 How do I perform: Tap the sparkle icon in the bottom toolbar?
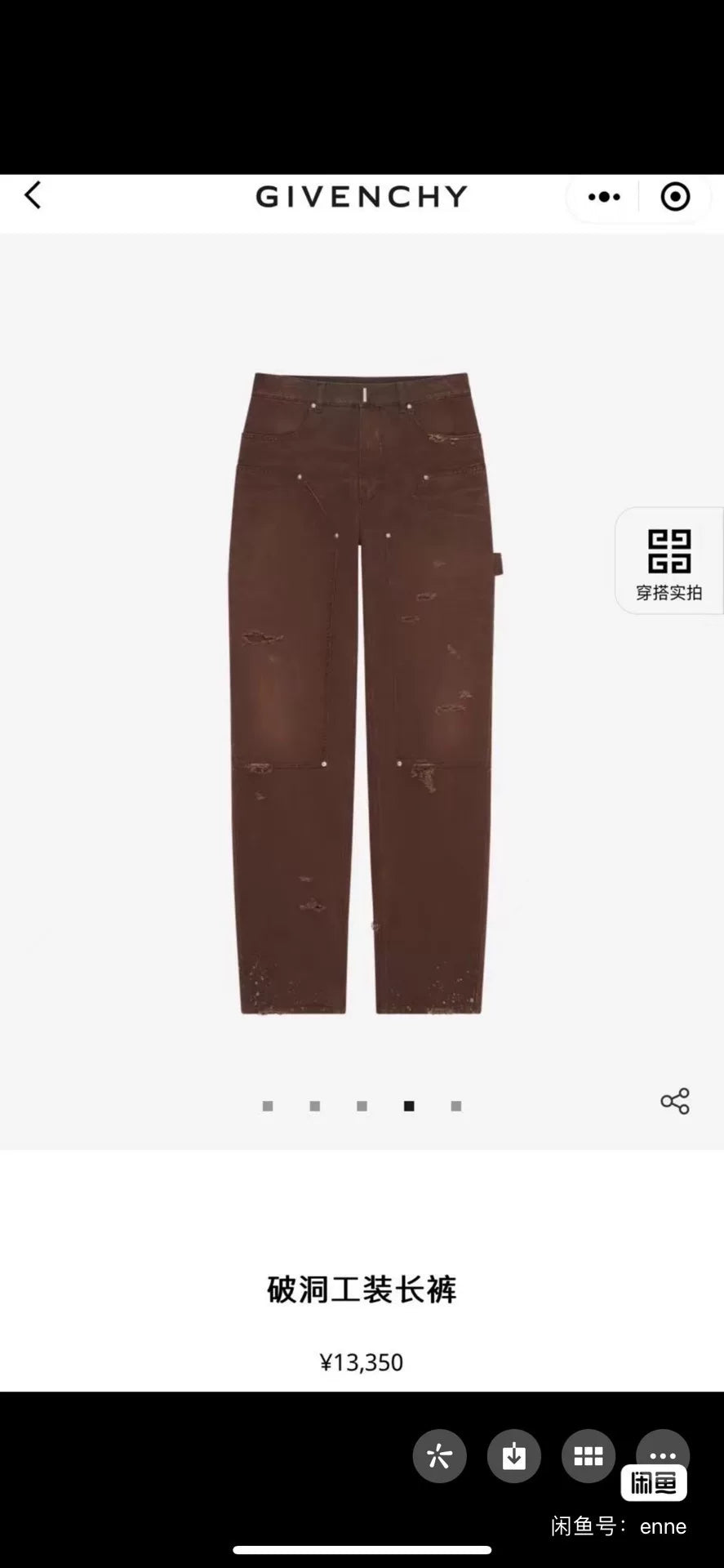point(439,1456)
